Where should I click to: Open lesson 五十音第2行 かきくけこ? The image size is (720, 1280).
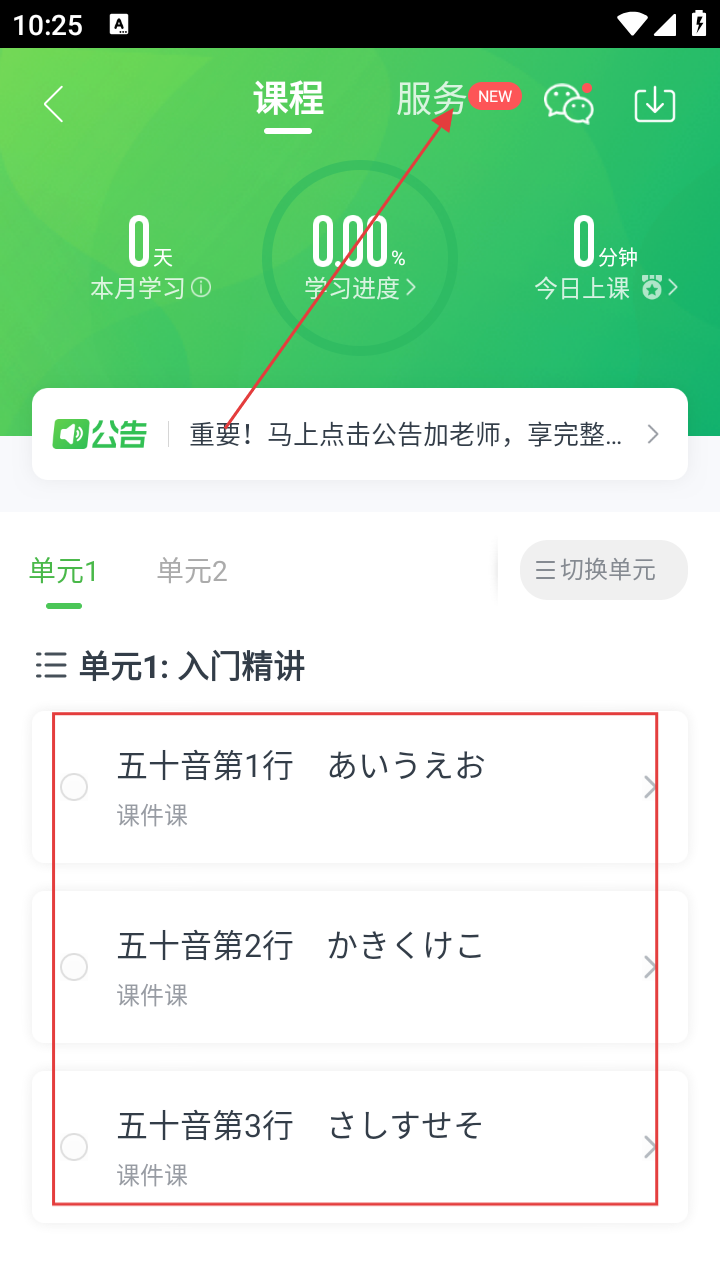(360, 966)
